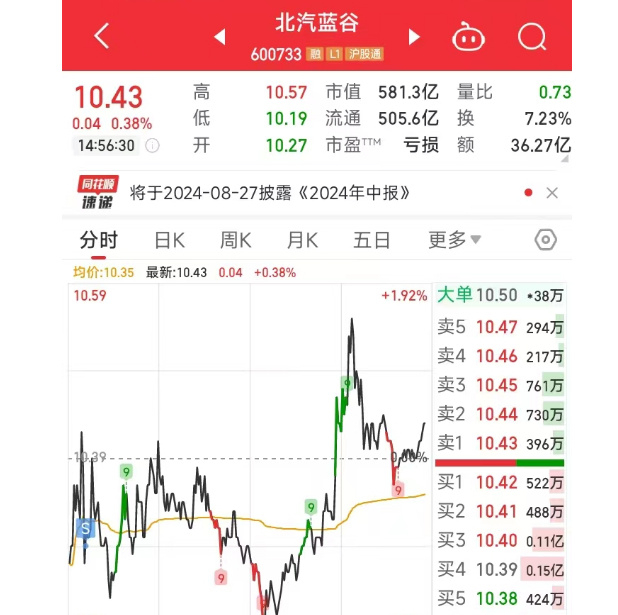
Task: Dismiss the 同花顺速递 notice banner
Action: tap(552, 193)
